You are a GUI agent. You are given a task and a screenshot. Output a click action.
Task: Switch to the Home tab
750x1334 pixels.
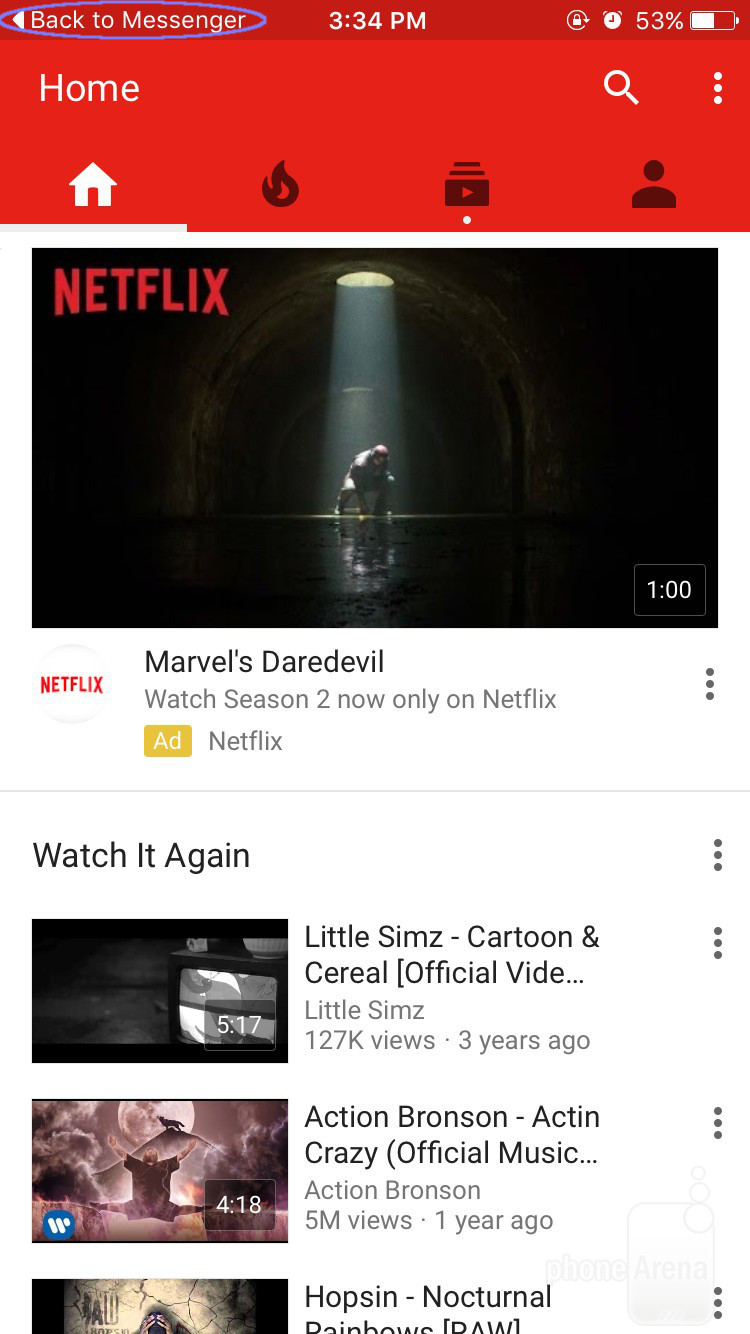coord(93,187)
